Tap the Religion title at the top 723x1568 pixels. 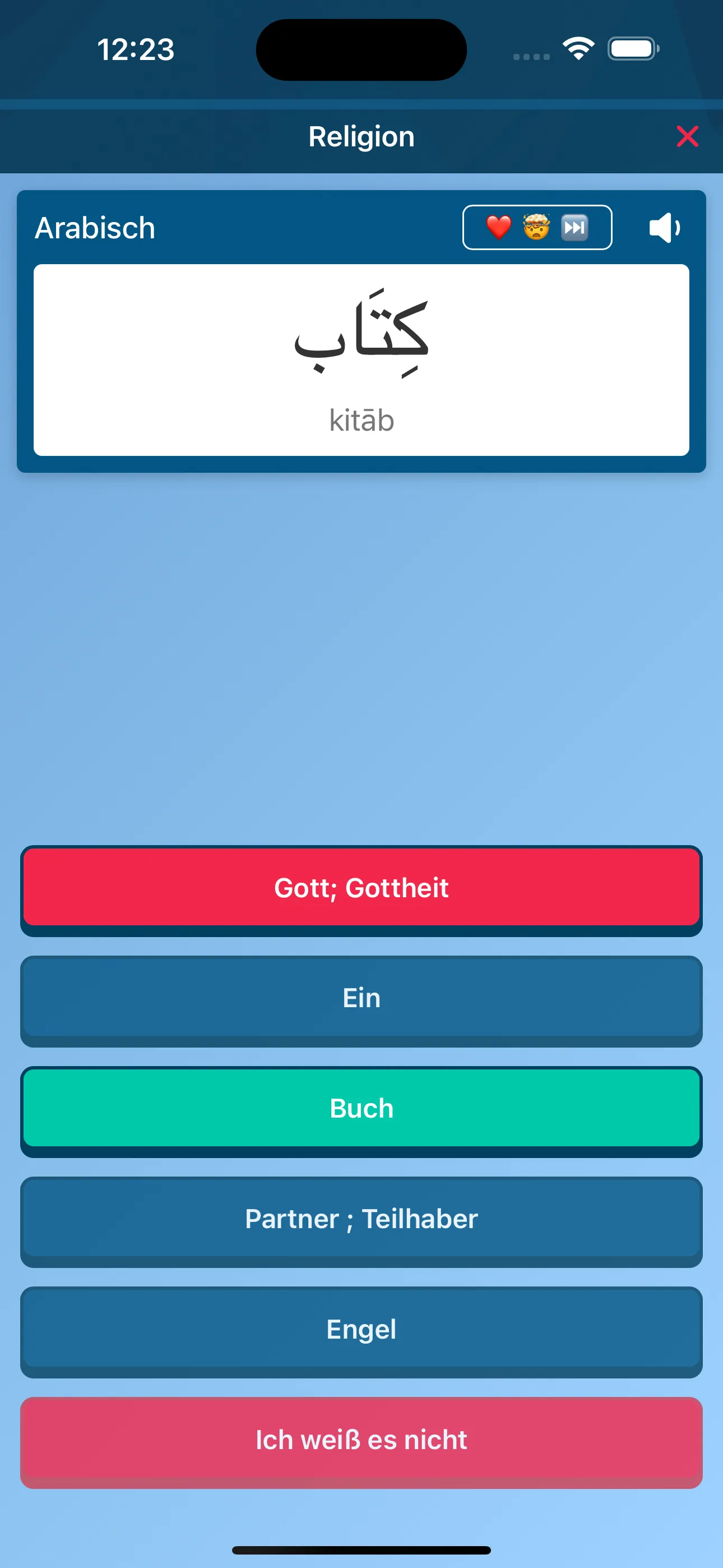(361, 136)
